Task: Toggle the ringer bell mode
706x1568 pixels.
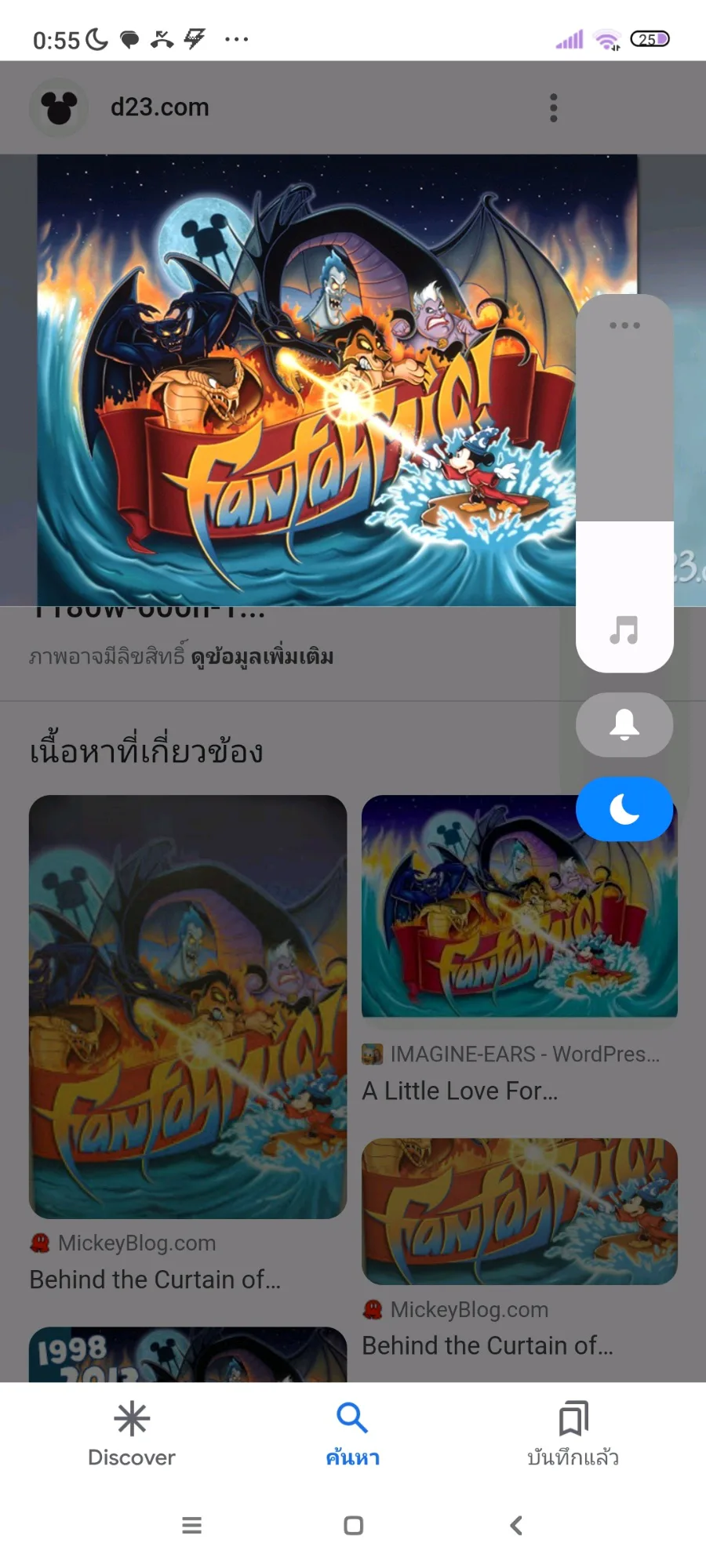Action: [624, 724]
